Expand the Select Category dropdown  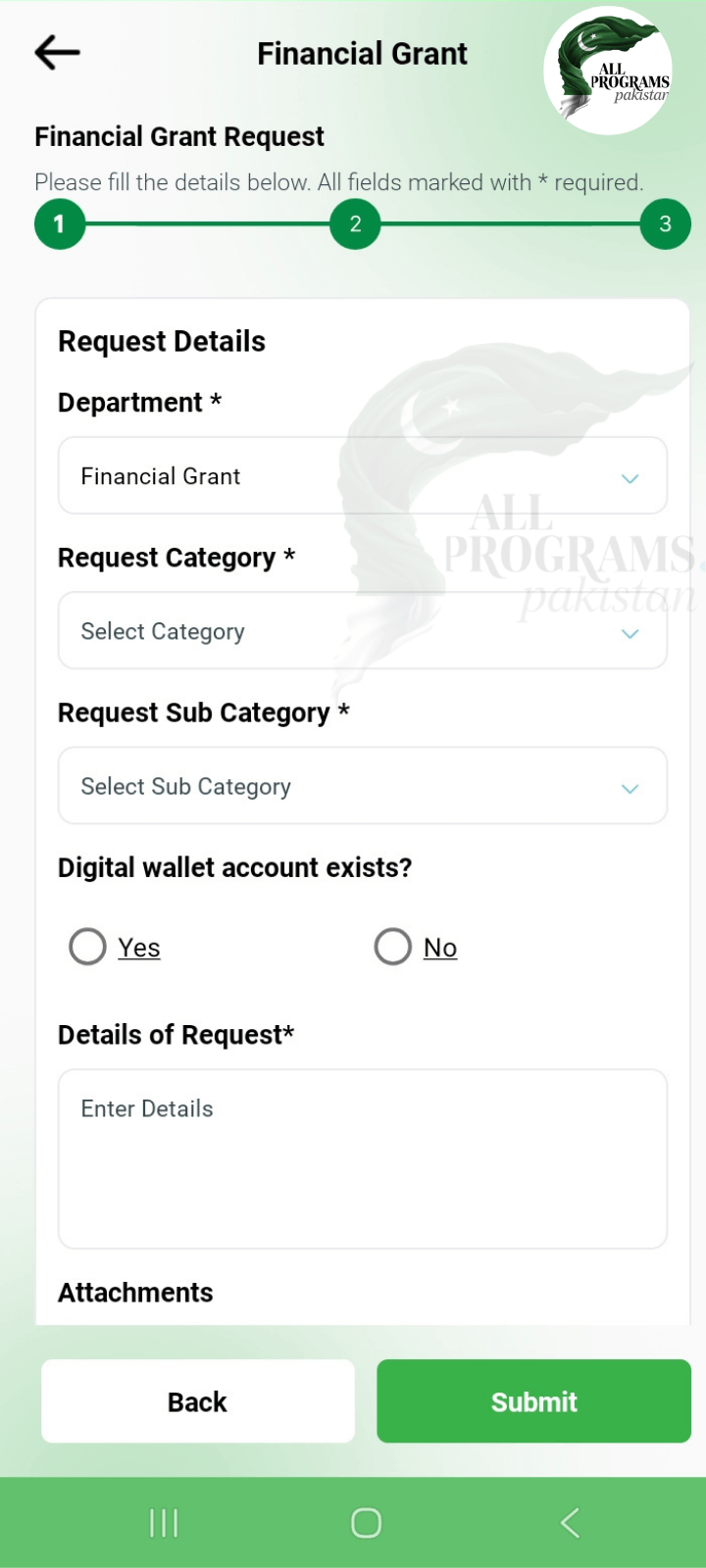pyautogui.click(x=363, y=631)
